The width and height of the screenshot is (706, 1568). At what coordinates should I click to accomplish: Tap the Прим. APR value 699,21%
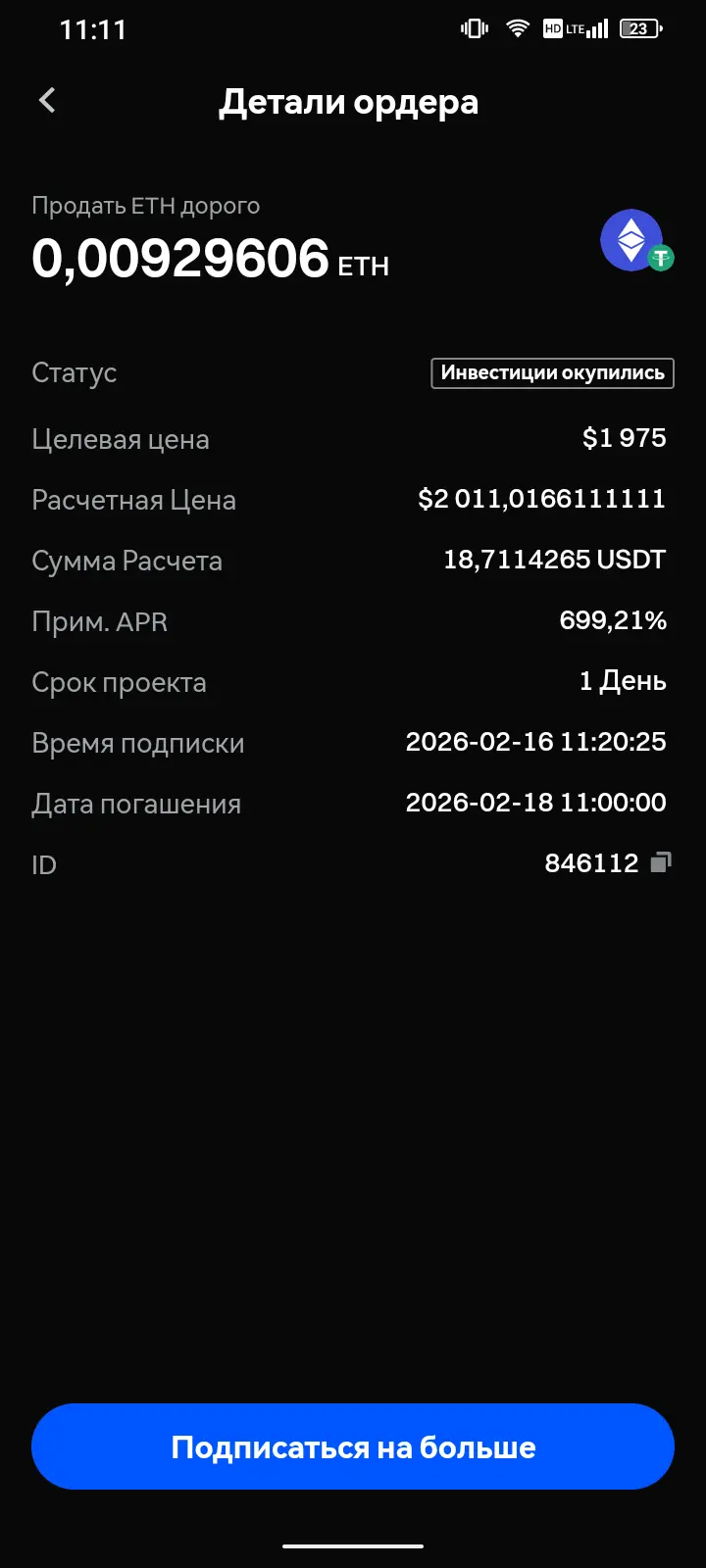[614, 620]
